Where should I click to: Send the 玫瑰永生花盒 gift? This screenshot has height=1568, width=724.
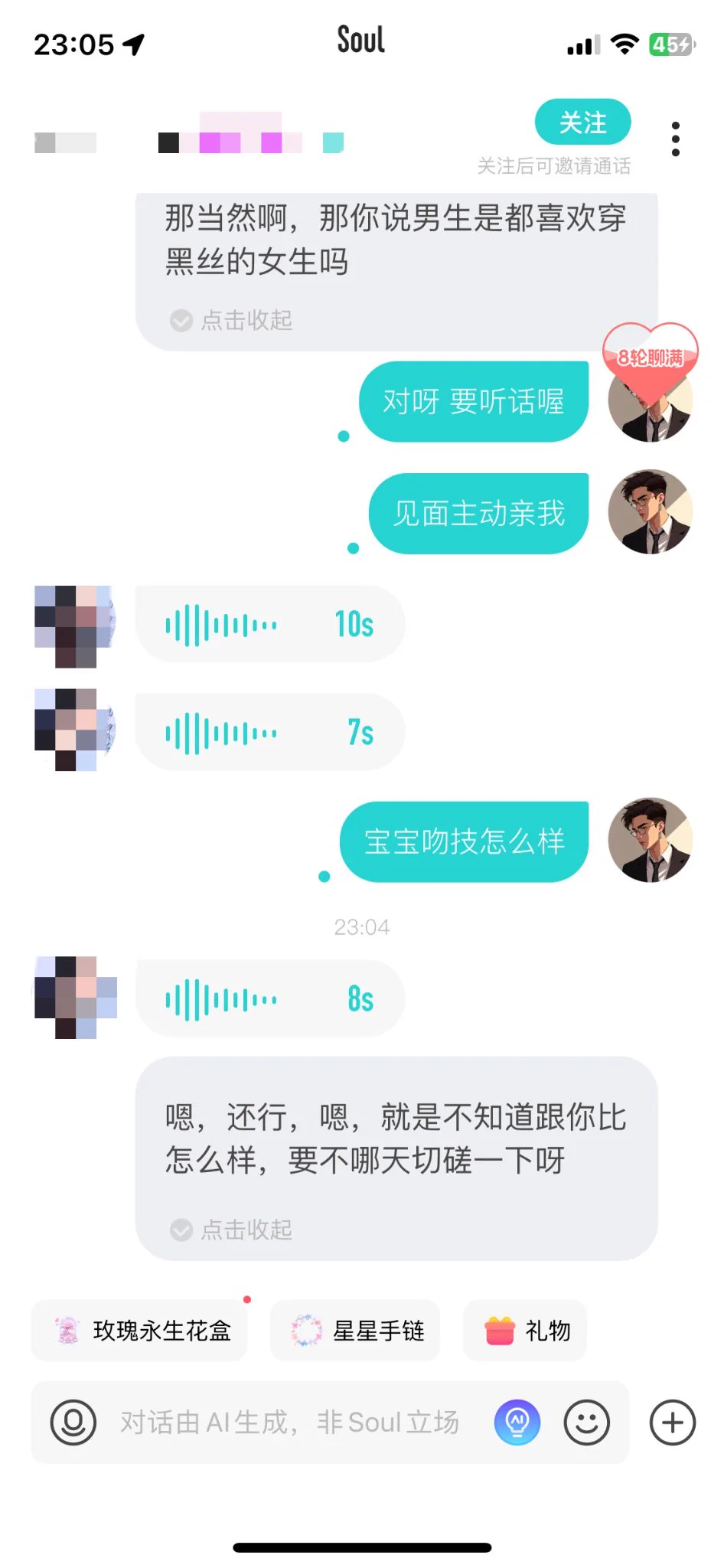pos(140,1331)
